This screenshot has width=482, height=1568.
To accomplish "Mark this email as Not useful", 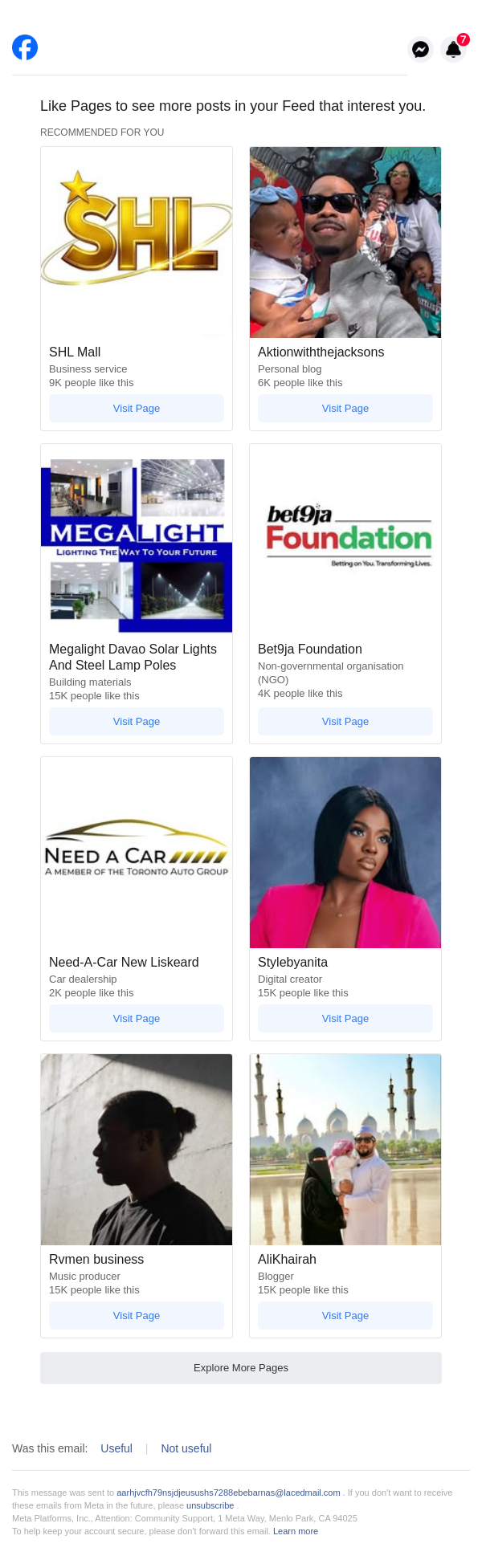I will pos(186,1448).
